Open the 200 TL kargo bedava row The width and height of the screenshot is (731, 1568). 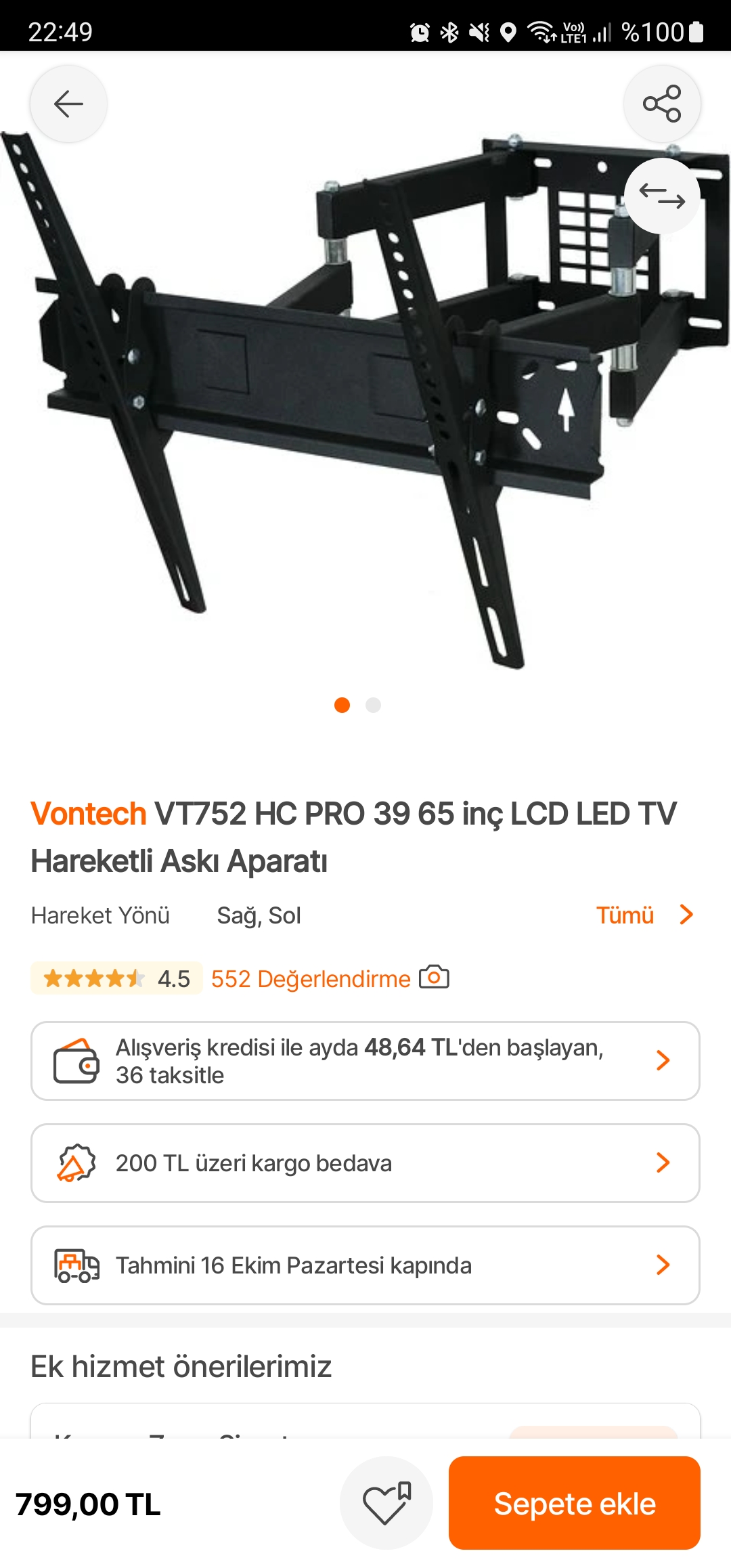tap(365, 1163)
